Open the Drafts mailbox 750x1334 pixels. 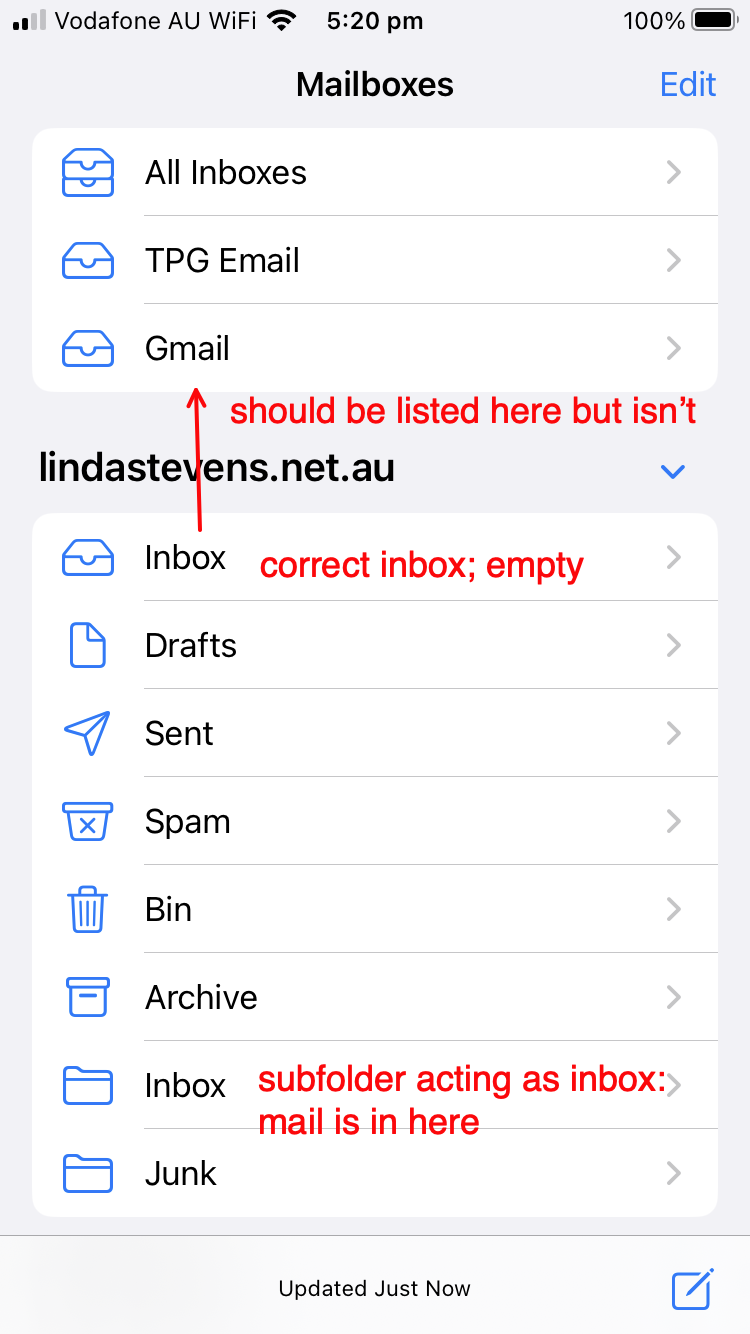click(375, 645)
